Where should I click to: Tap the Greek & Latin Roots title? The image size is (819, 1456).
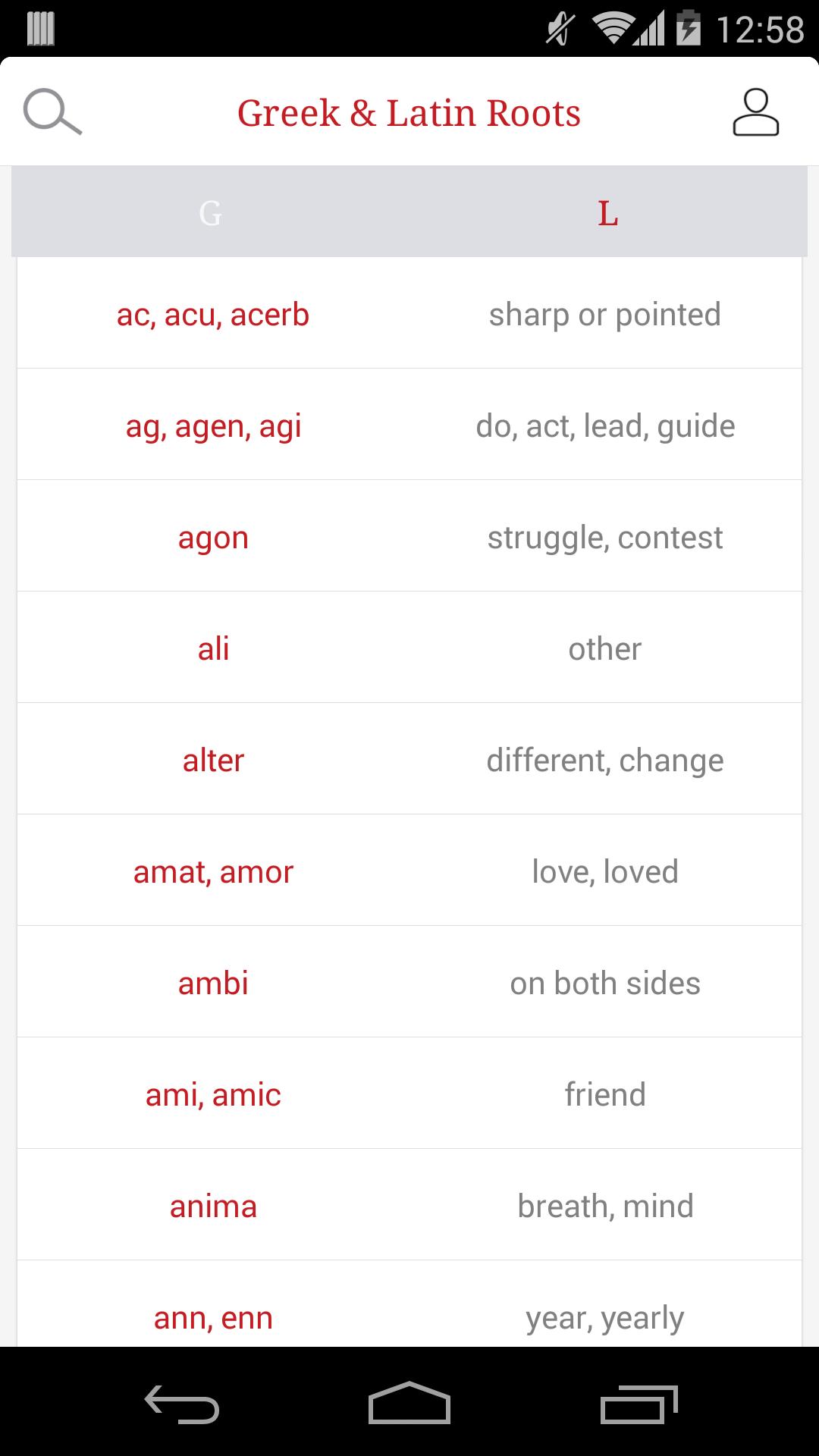click(409, 112)
